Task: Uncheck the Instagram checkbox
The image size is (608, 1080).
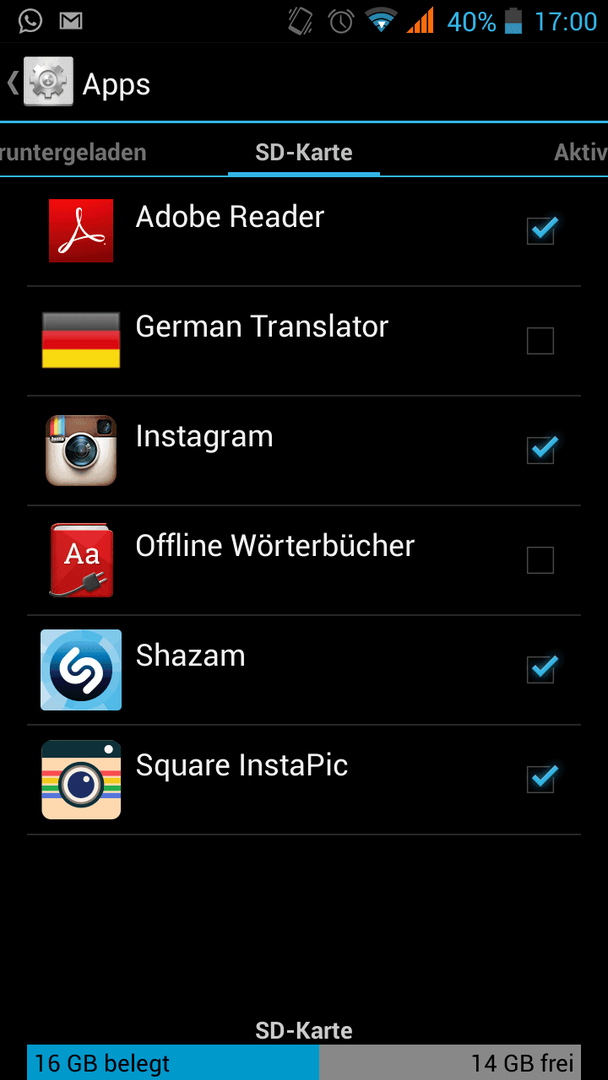Action: pos(541,450)
